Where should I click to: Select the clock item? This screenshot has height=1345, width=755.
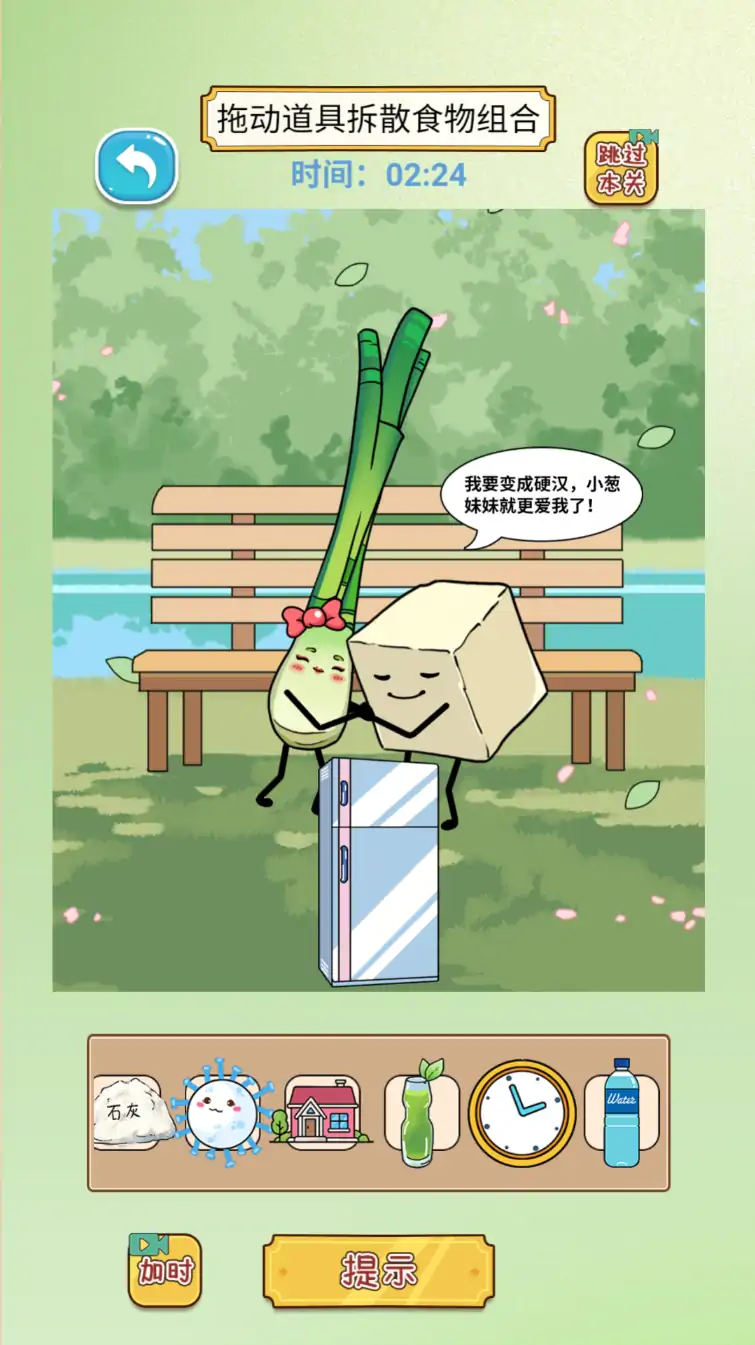[x=522, y=1113]
